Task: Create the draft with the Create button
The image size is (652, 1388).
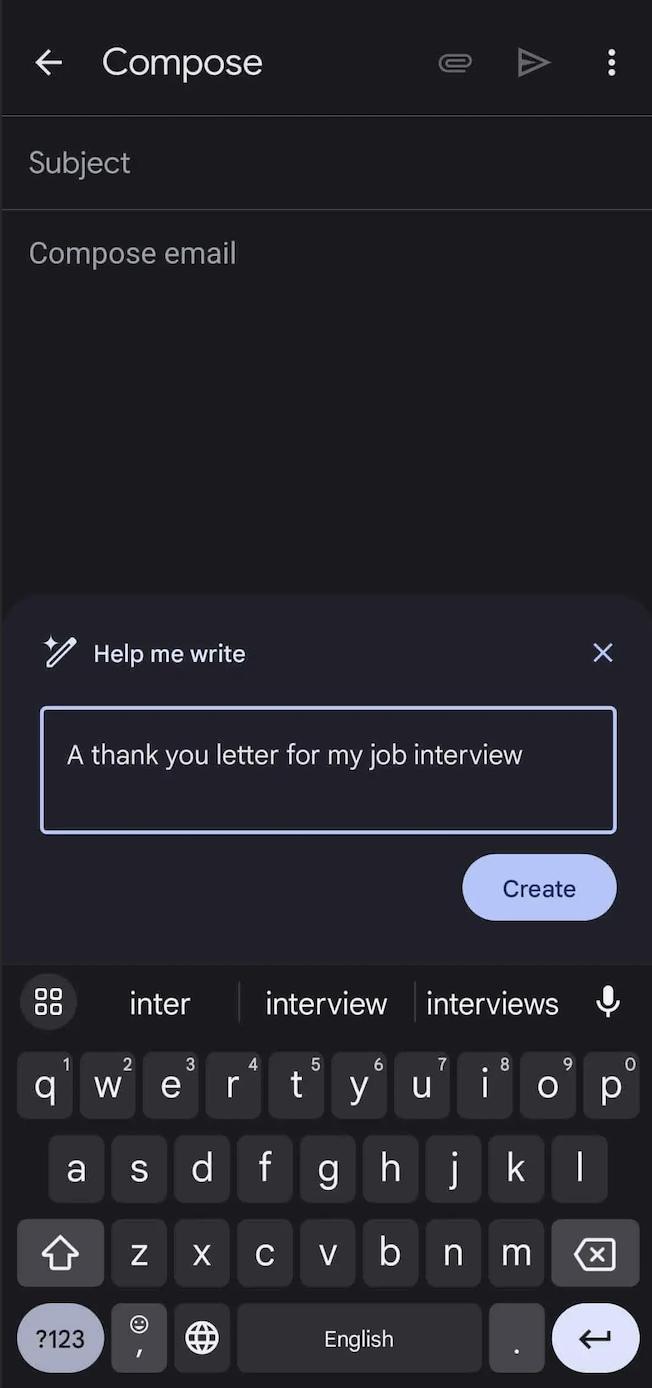Action: 539,888
